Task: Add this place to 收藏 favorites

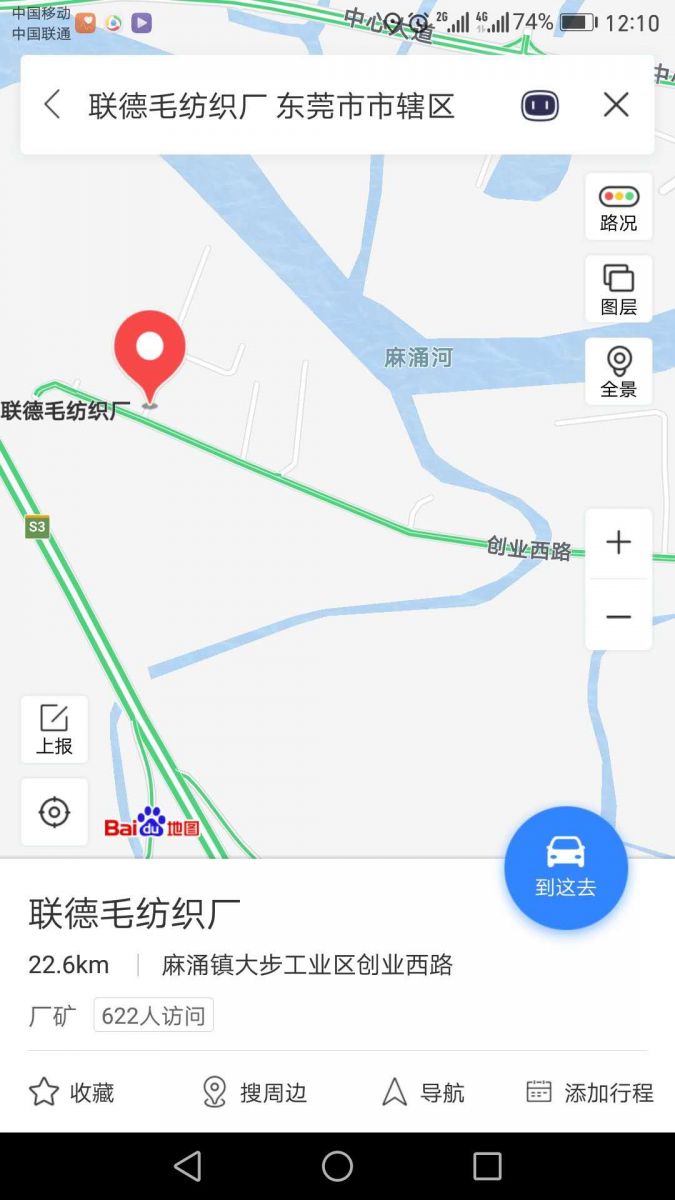Action: (71, 1092)
